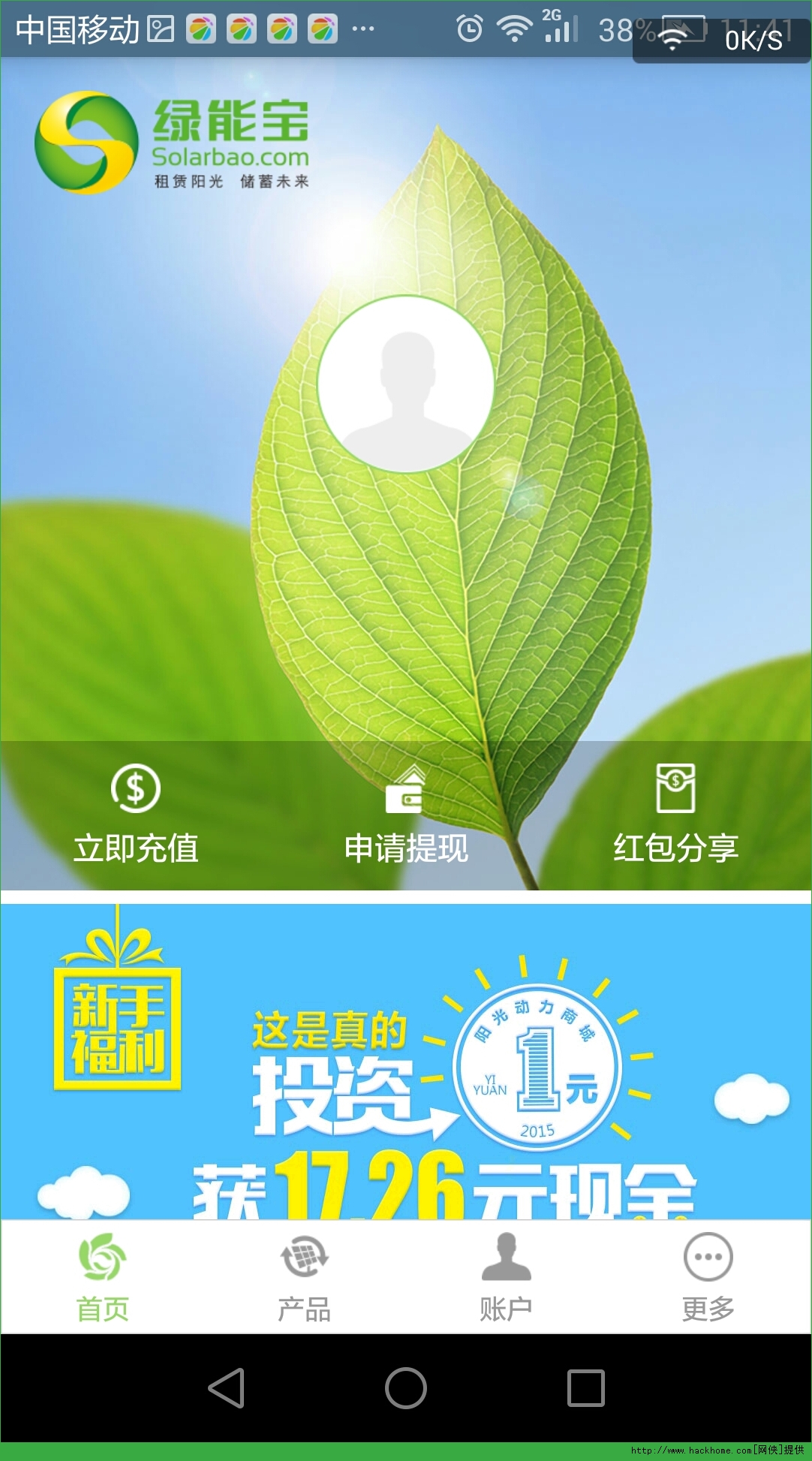The width and height of the screenshot is (812, 1461).
Task: Open 申请提现 withdrawal request
Action: click(406, 815)
